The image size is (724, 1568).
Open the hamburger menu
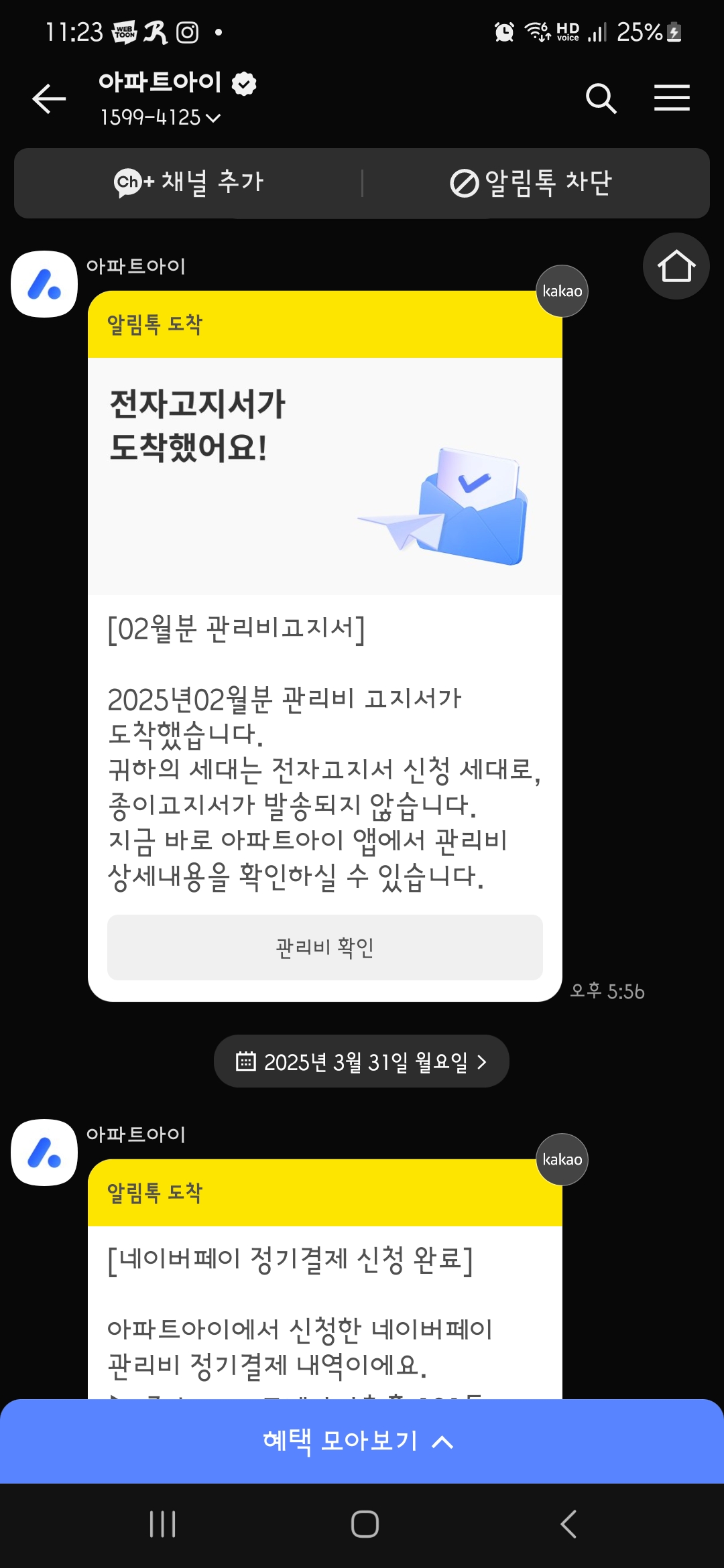(x=672, y=99)
